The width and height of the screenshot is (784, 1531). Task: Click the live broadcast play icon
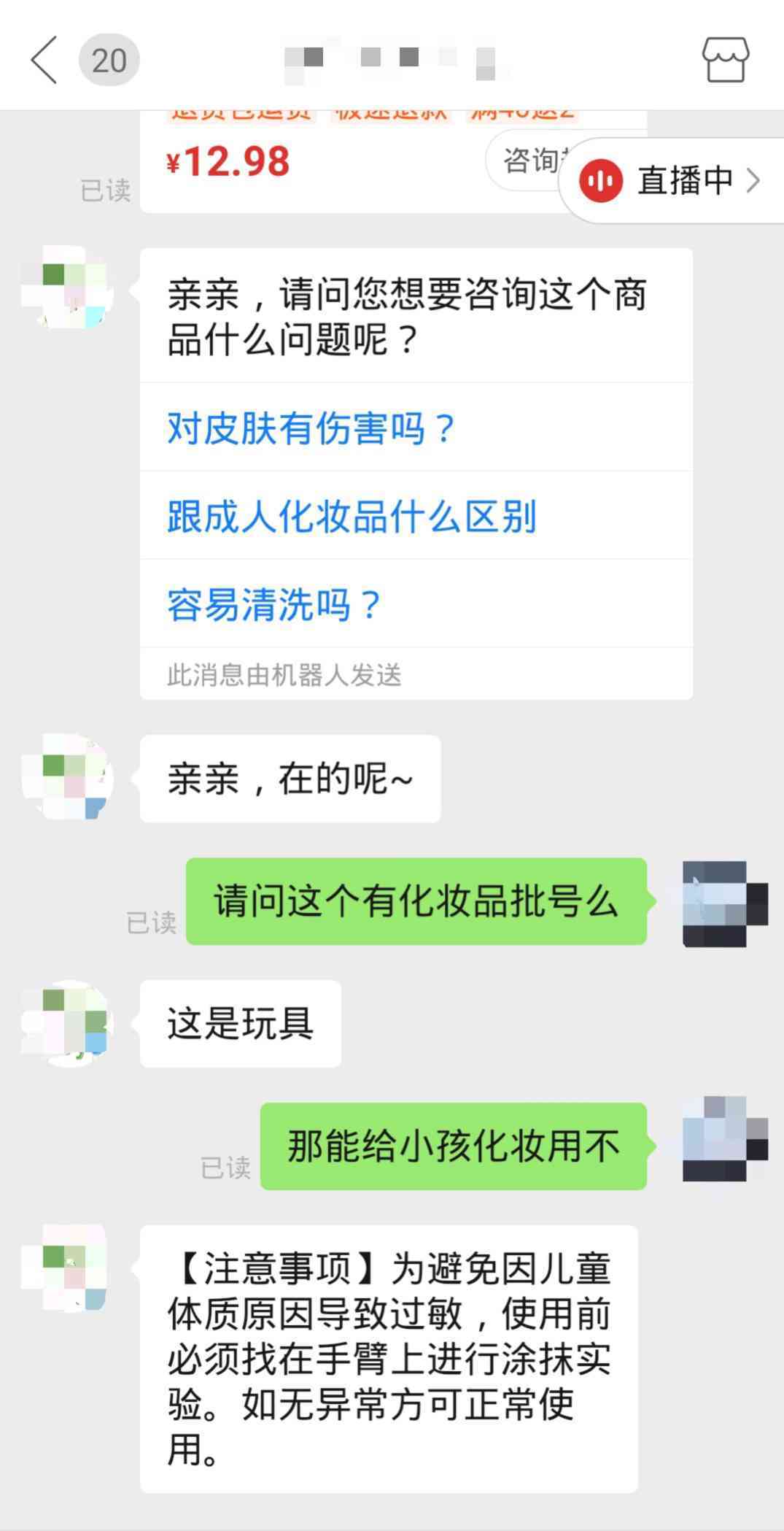(x=600, y=180)
